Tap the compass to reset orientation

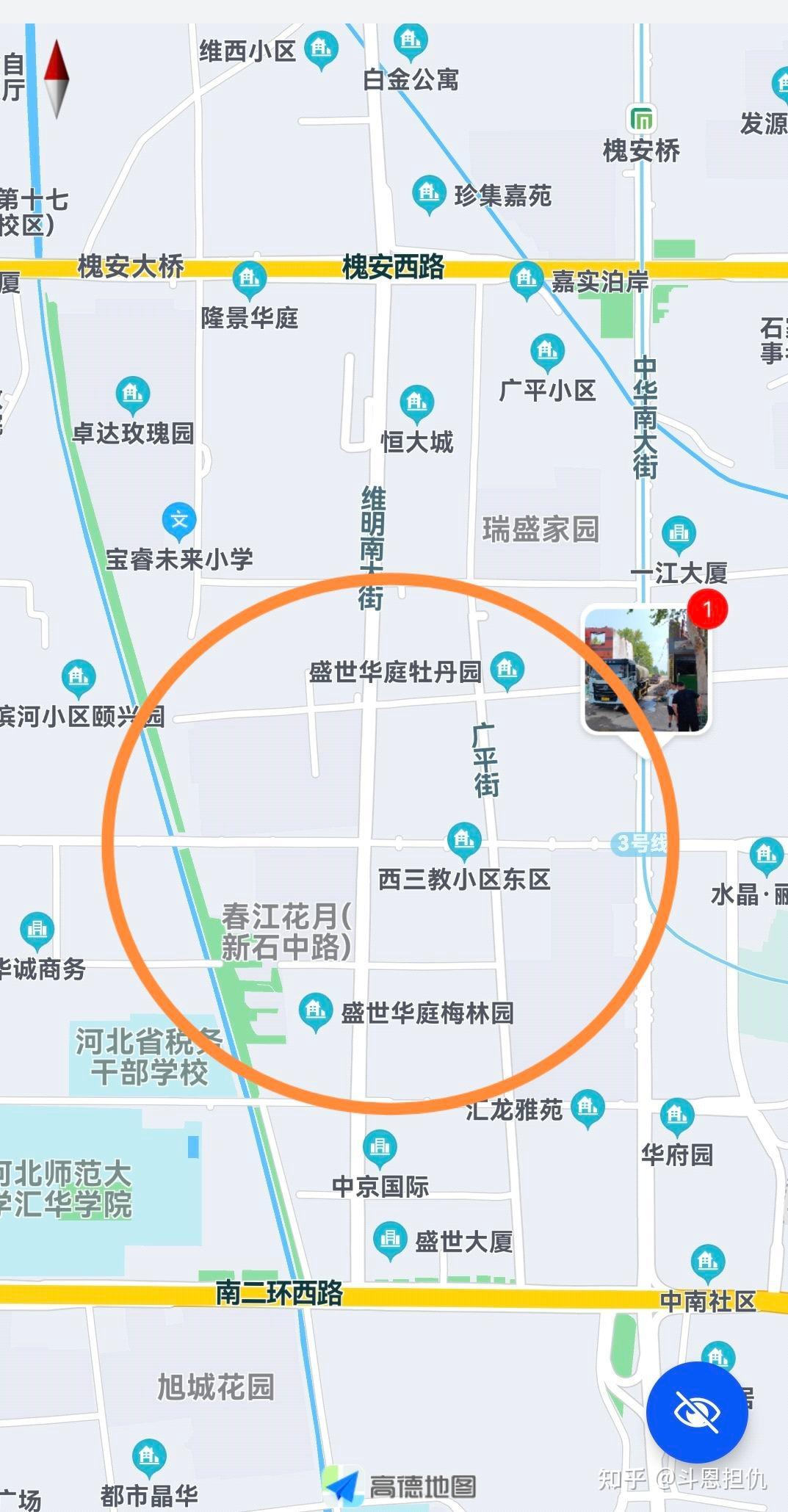[57, 79]
